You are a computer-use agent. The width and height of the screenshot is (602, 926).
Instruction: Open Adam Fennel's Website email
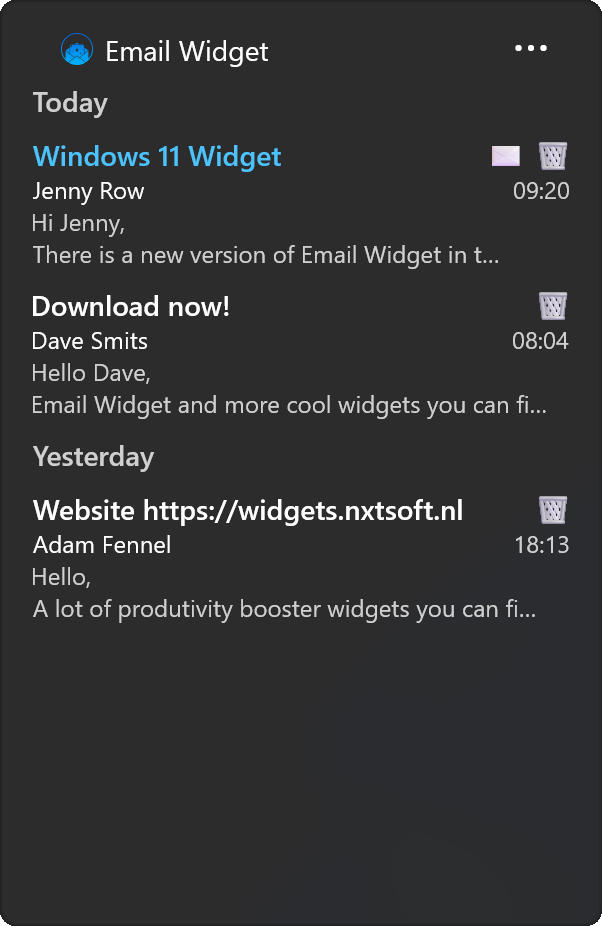click(x=248, y=511)
